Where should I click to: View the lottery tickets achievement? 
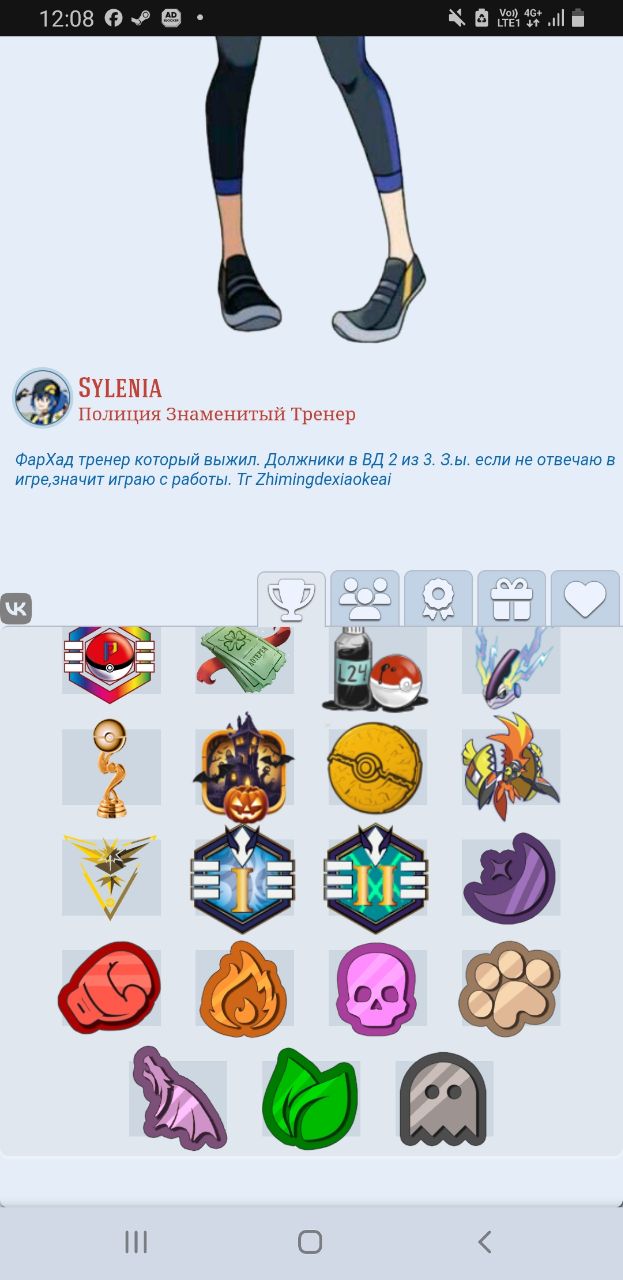(x=244, y=659)
